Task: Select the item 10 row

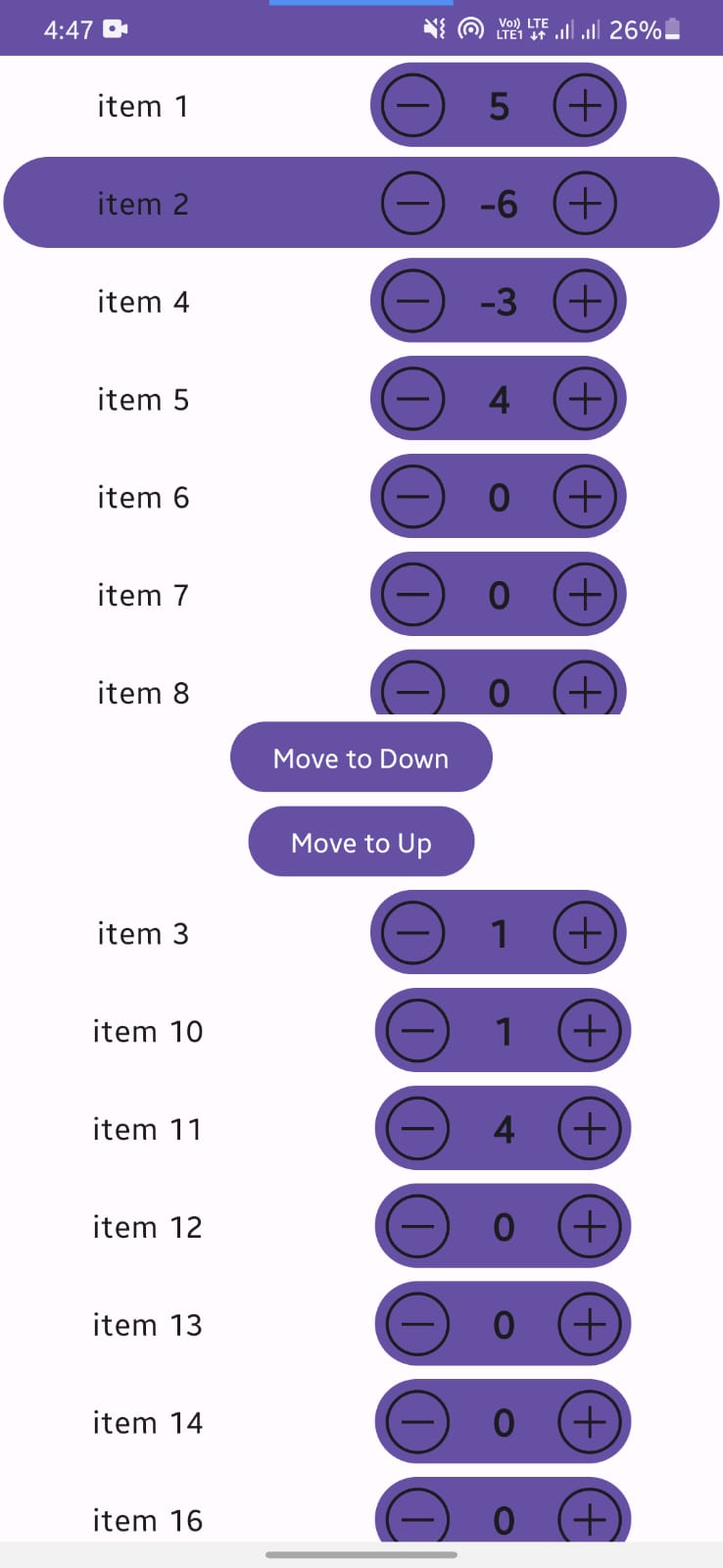Action: [148, 1031]
